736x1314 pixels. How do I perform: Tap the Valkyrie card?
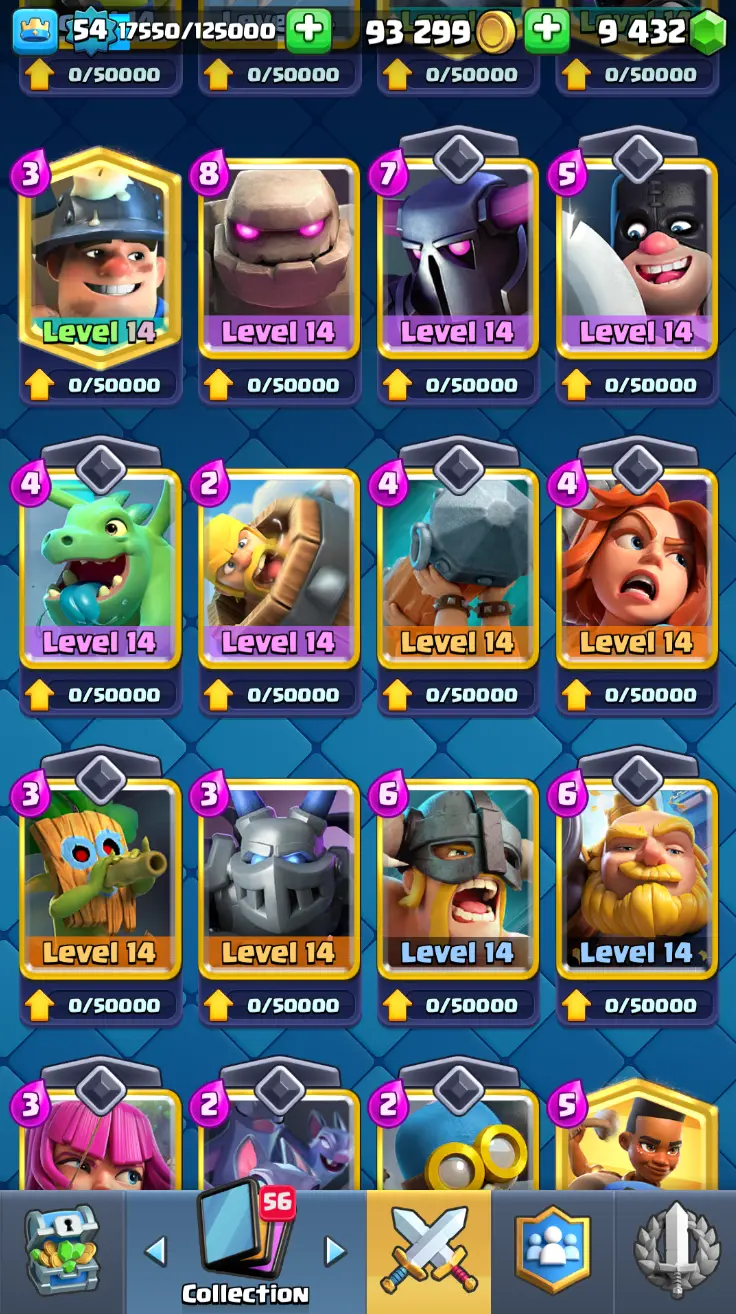[x=637, y=566]
